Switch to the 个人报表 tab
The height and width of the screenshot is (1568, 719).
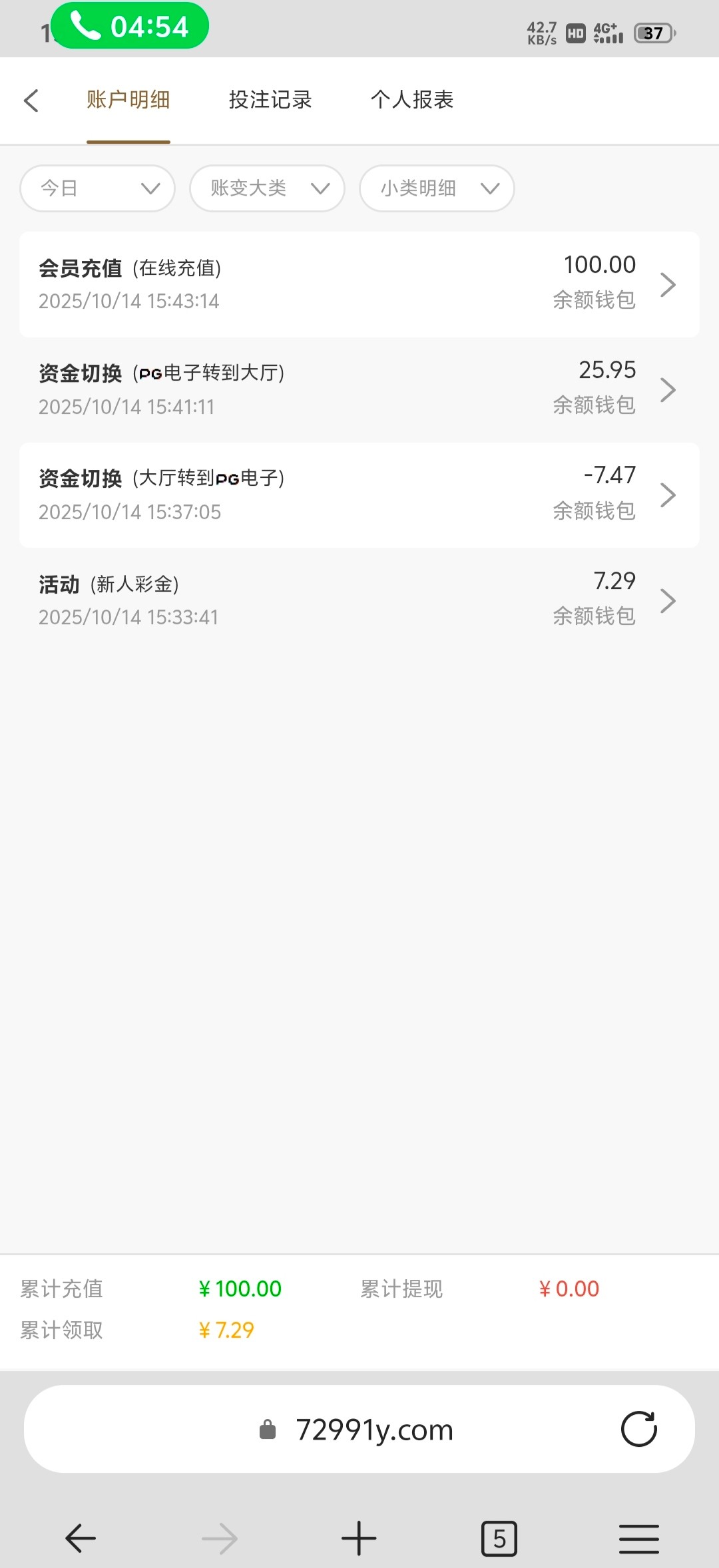pos(412,100)
